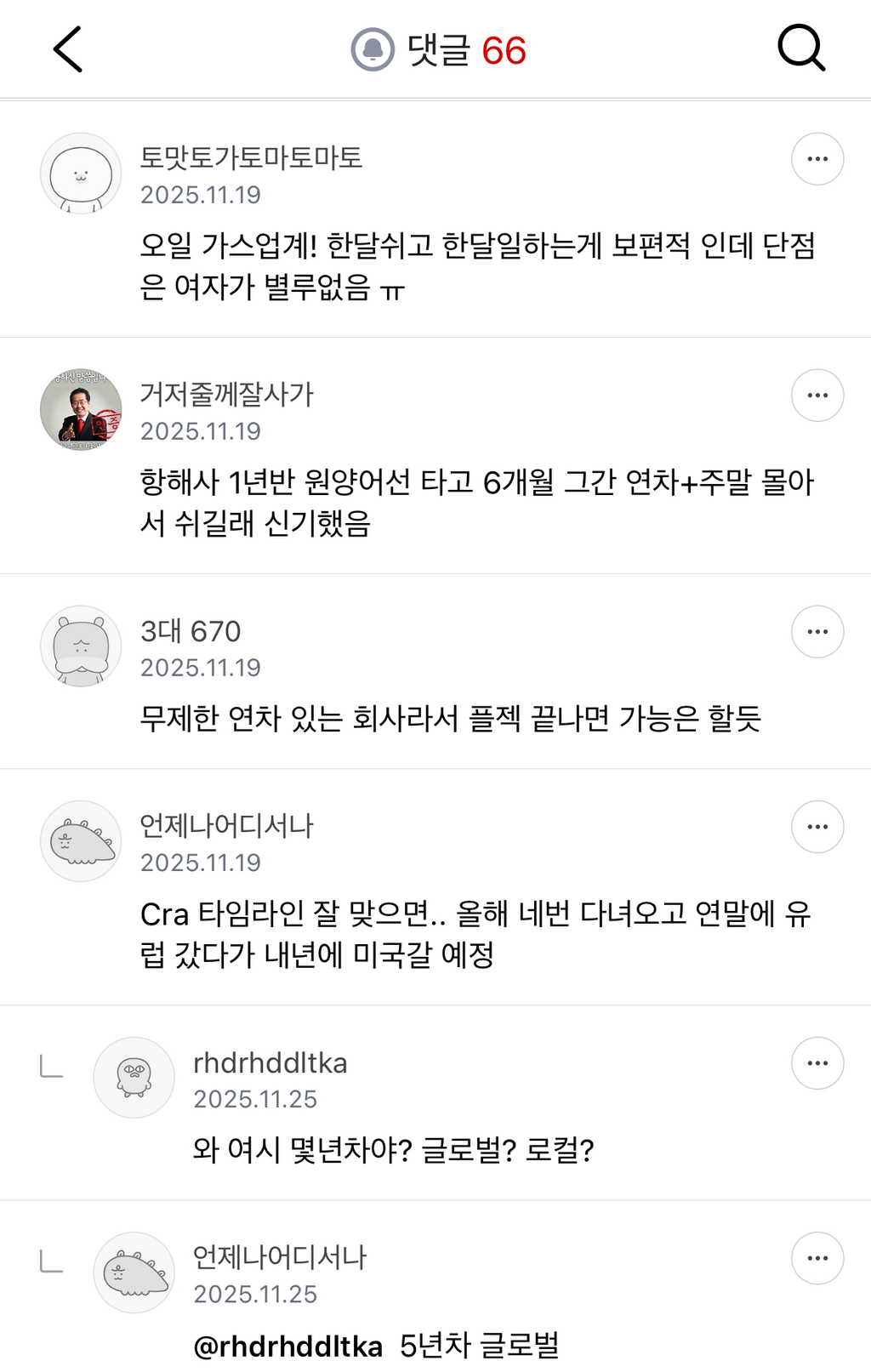Tap 언제나어디서나's creature avatar
The image size is (871, 1372).
81,840
